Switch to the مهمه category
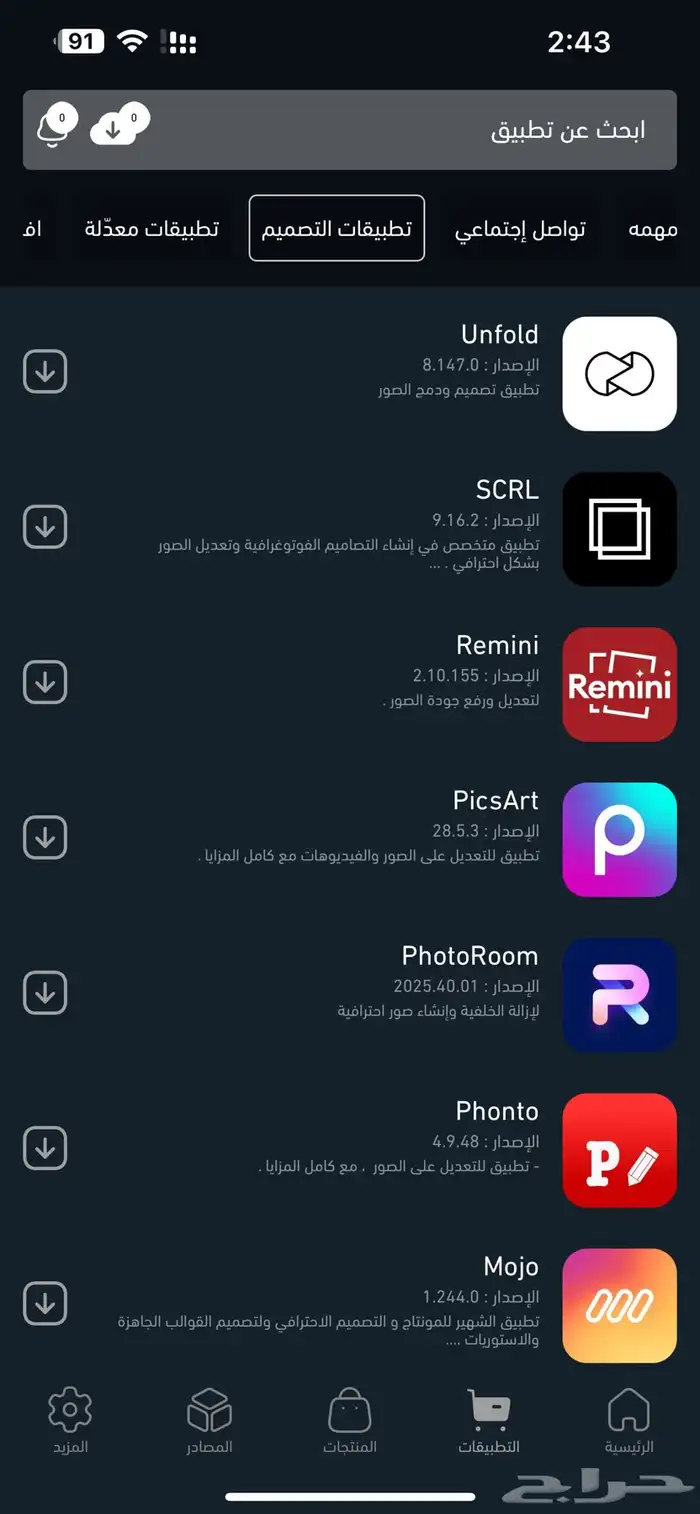This screenshot has width=700, height=1514. (x=653, y=229)
